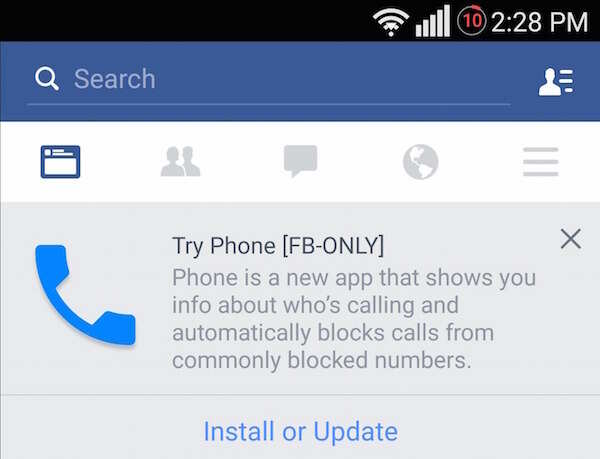Image resolution: width=600 pixels, height=459 pixels.
Task: Switch to the Friend Requests tab
Action: tap(180, 161)
